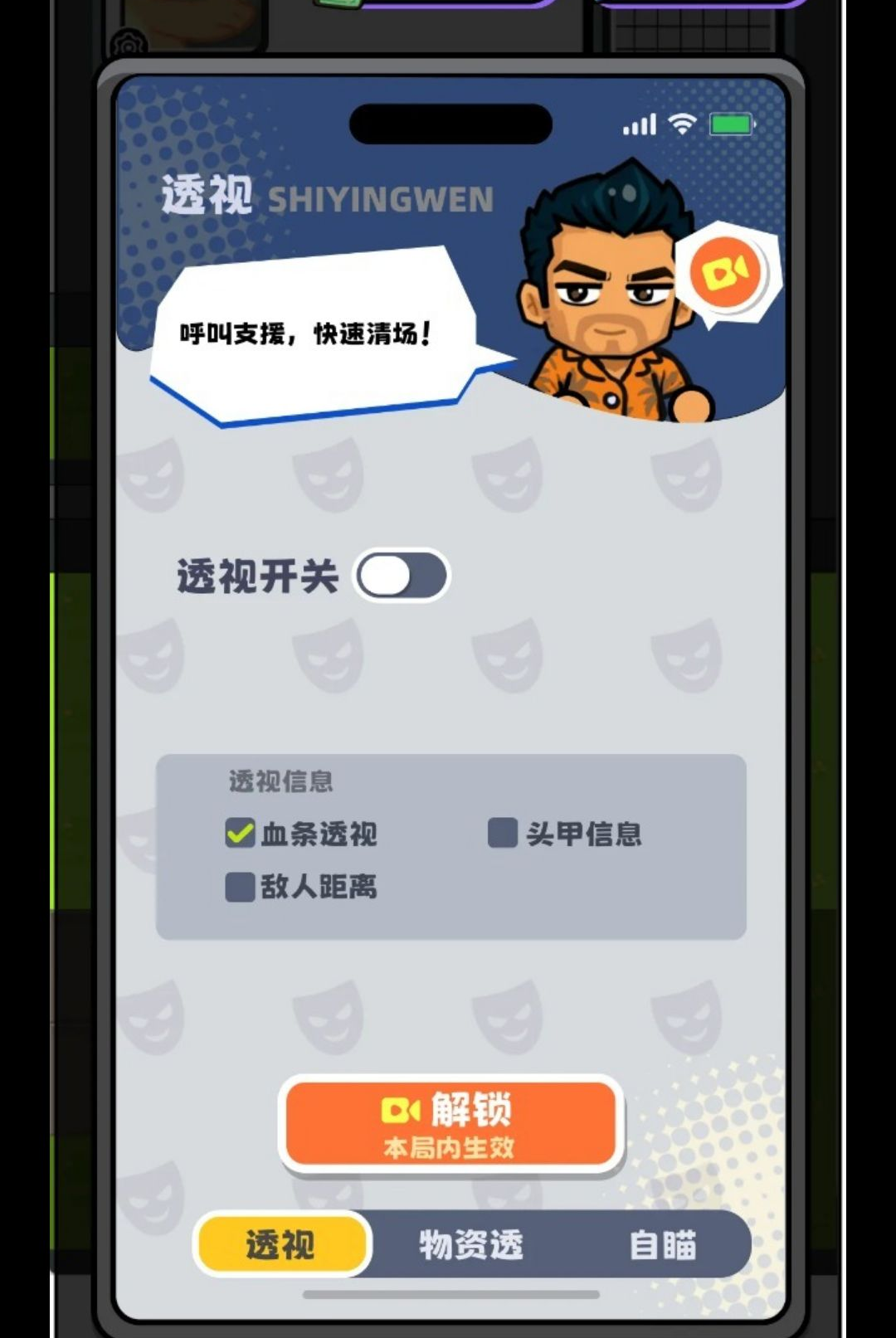
Task: Uncheck the 血条透视 checkbox
Action: (241, 833)
